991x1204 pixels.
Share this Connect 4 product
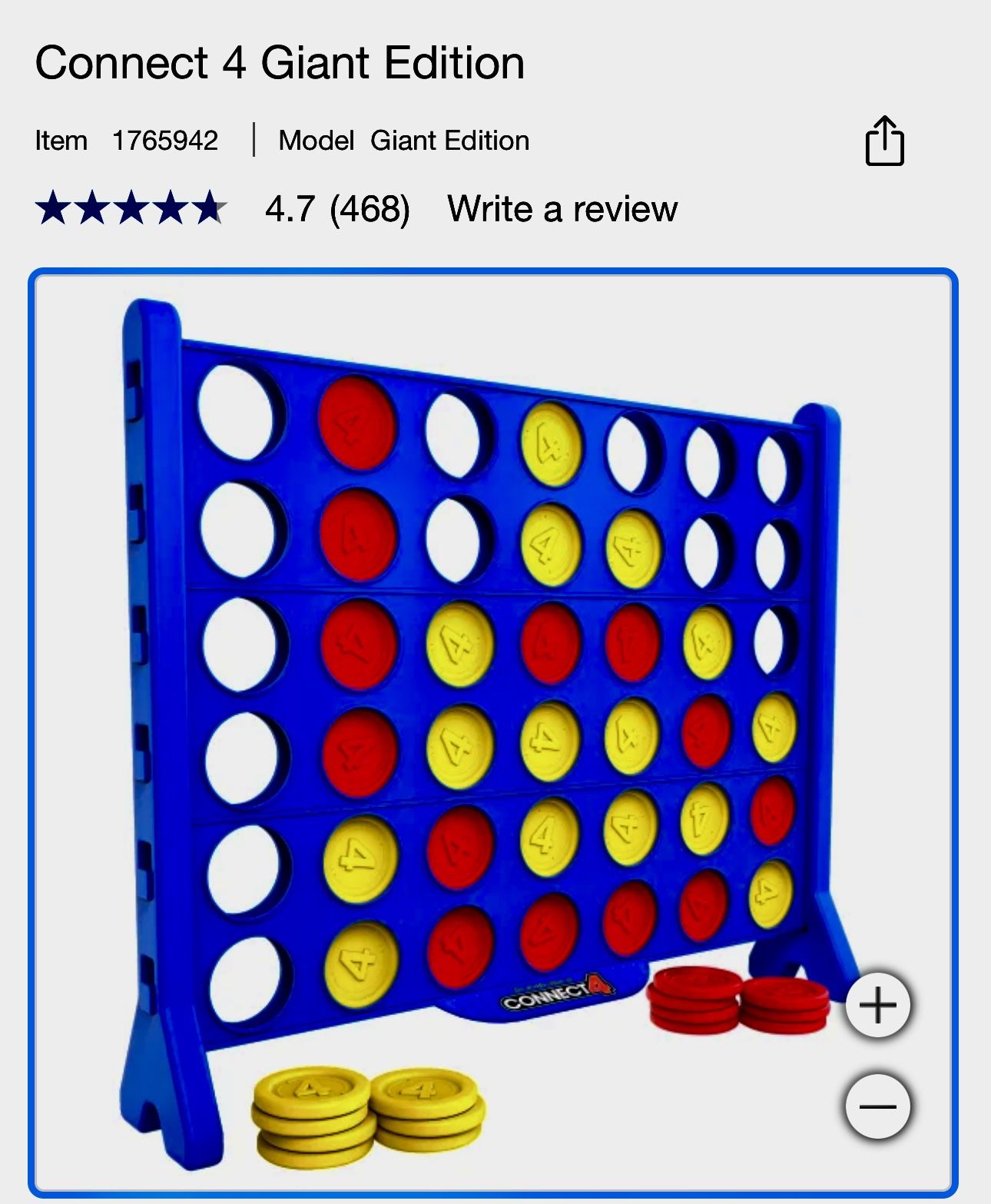click(x=884, y=141)
